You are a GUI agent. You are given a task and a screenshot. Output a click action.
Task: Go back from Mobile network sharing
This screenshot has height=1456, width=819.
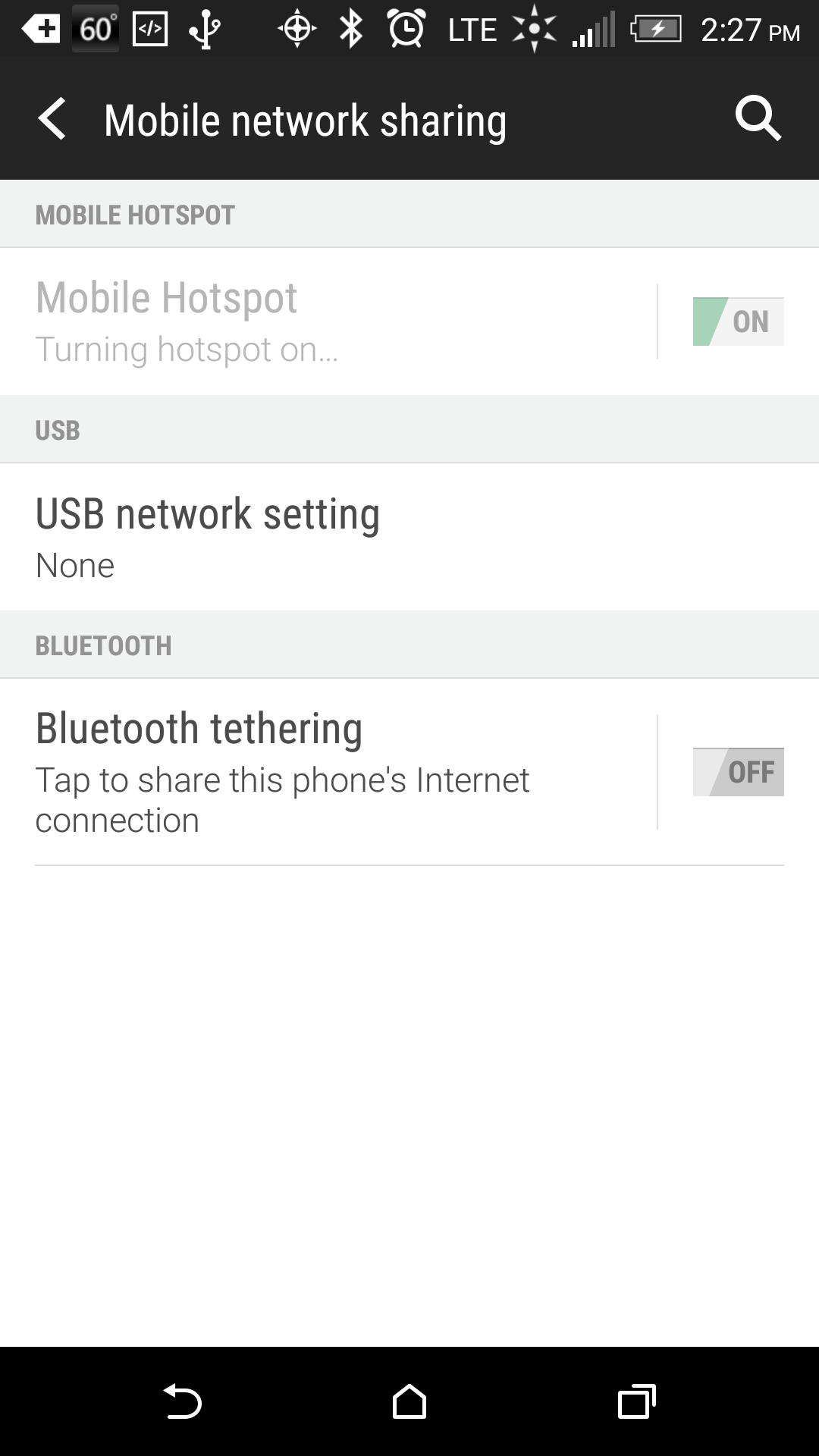click(x=52, y=119)
